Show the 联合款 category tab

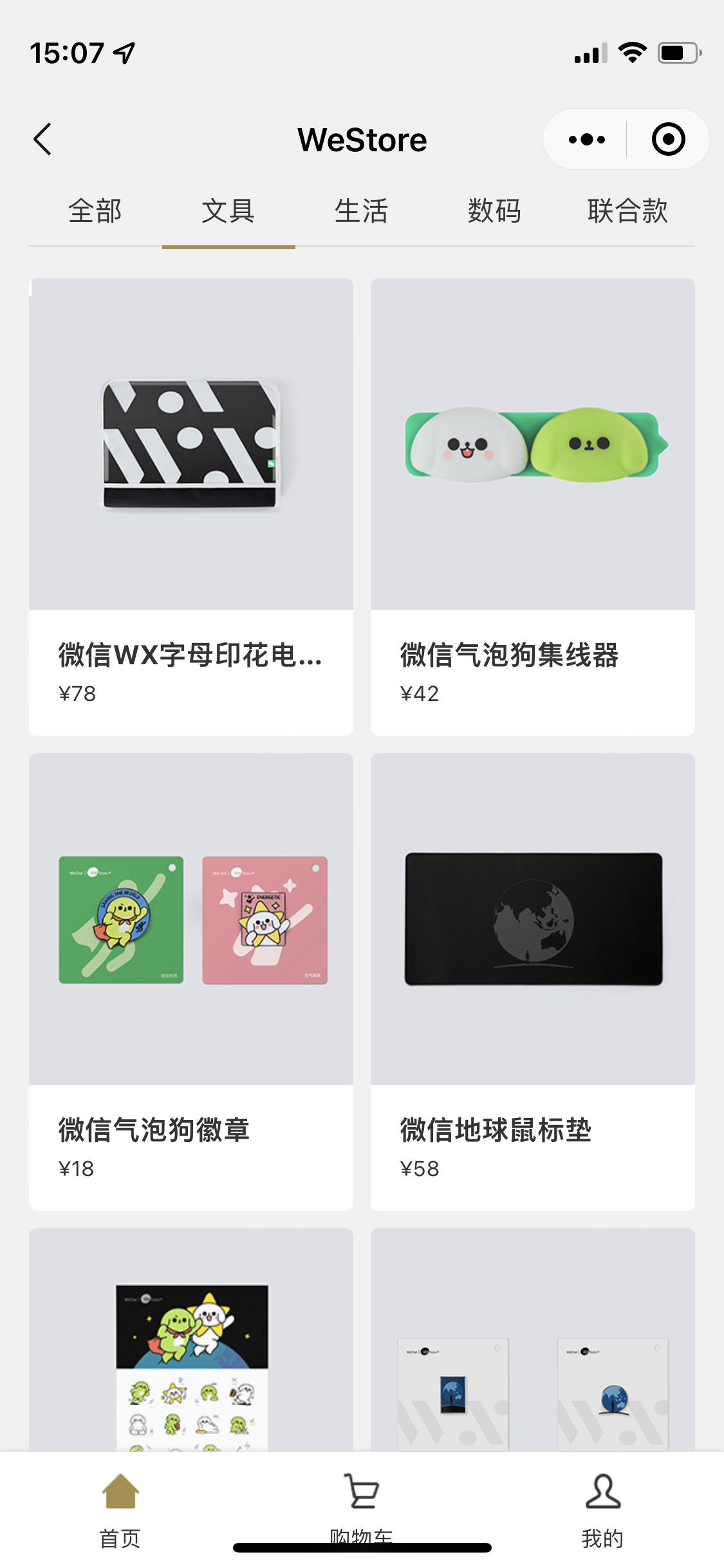pyautogui.click(x=627, y=212)
